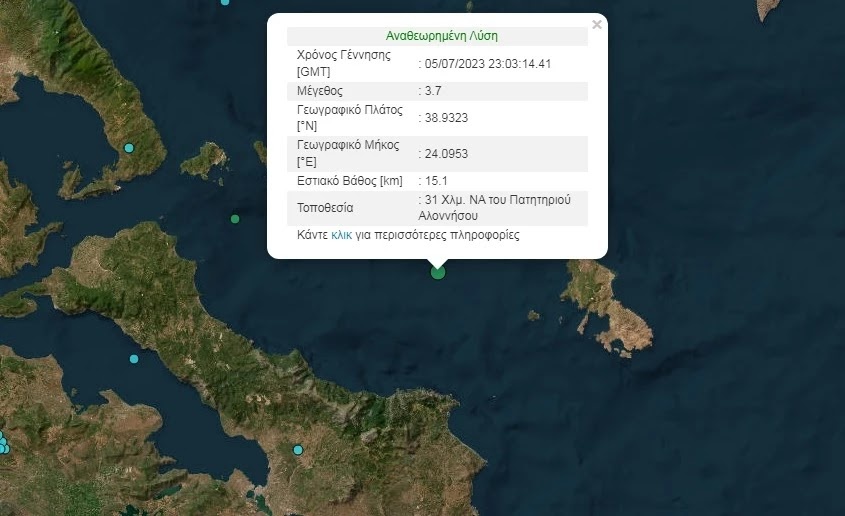Open the 'κλικ' link for more information
This screenshot has height=516, width=845.
(x=342, y=236)
